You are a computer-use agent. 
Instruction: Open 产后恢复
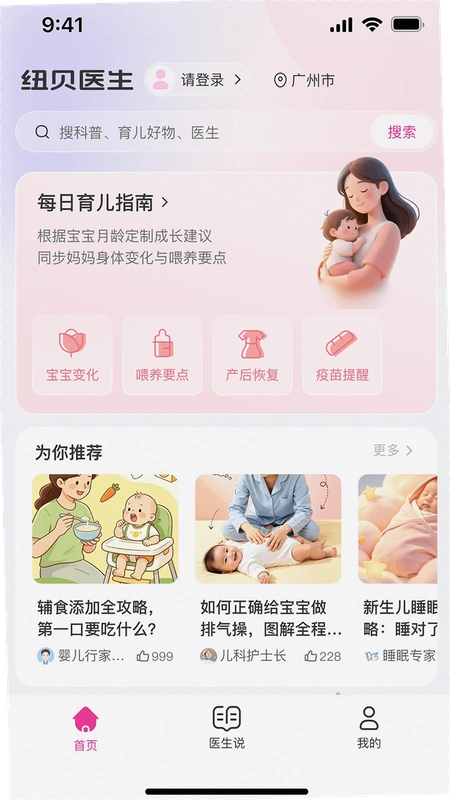(x=252, y=355)
